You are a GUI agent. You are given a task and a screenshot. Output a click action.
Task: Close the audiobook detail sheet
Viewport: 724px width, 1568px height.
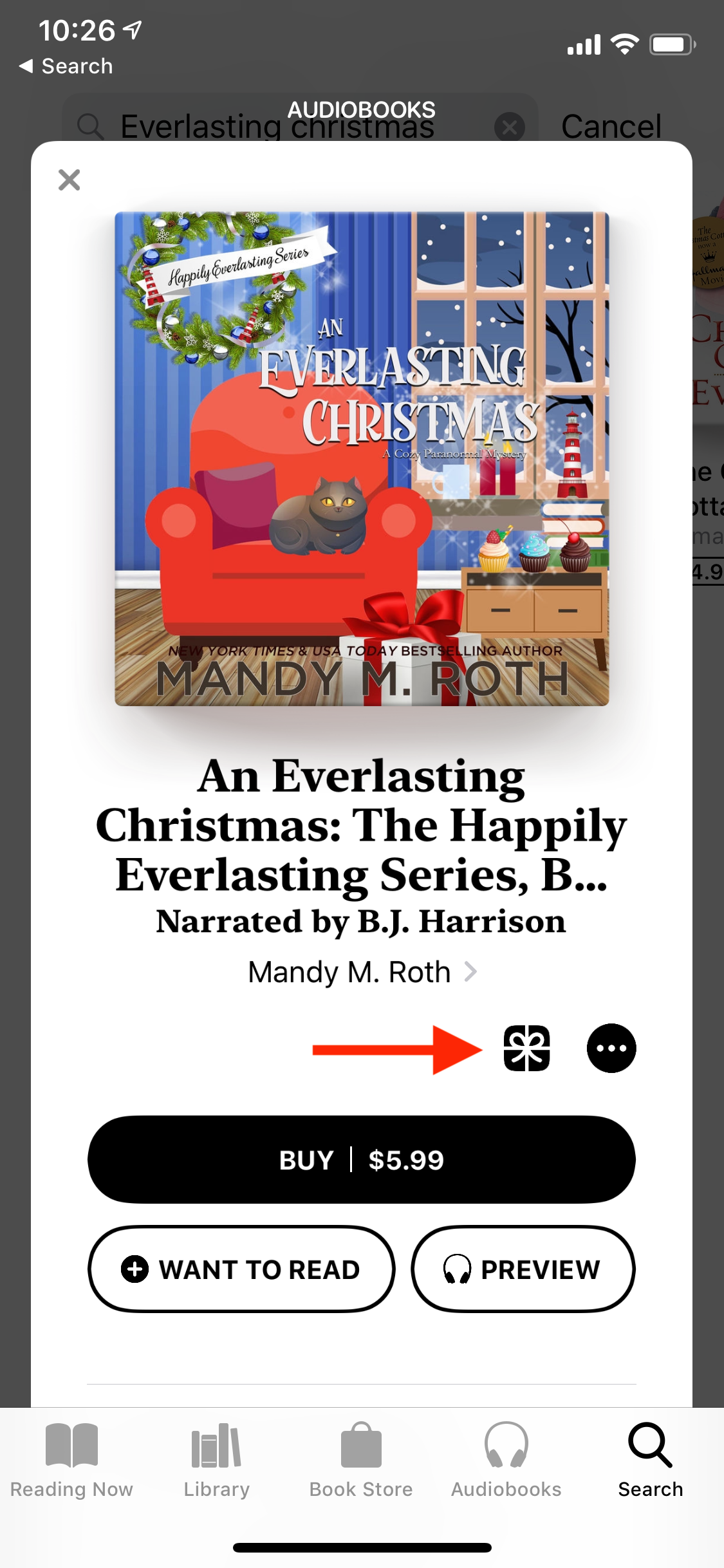[69, 180]
